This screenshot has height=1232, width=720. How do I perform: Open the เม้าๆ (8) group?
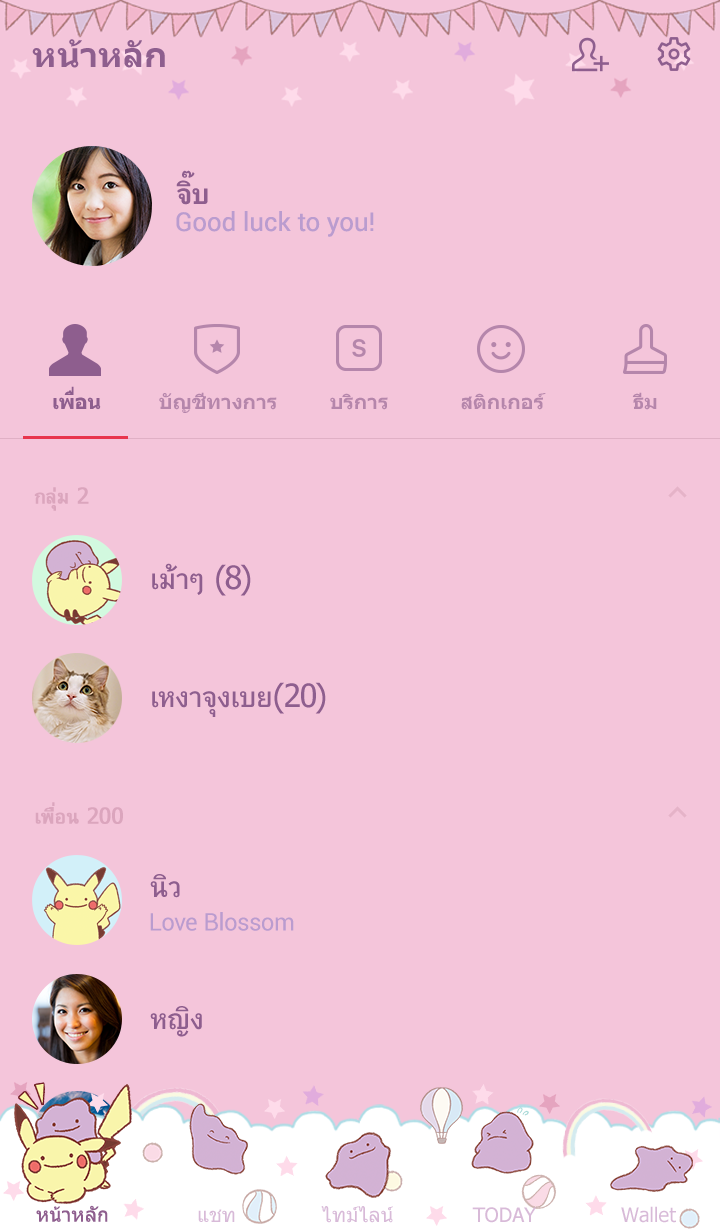click(200, 580)
